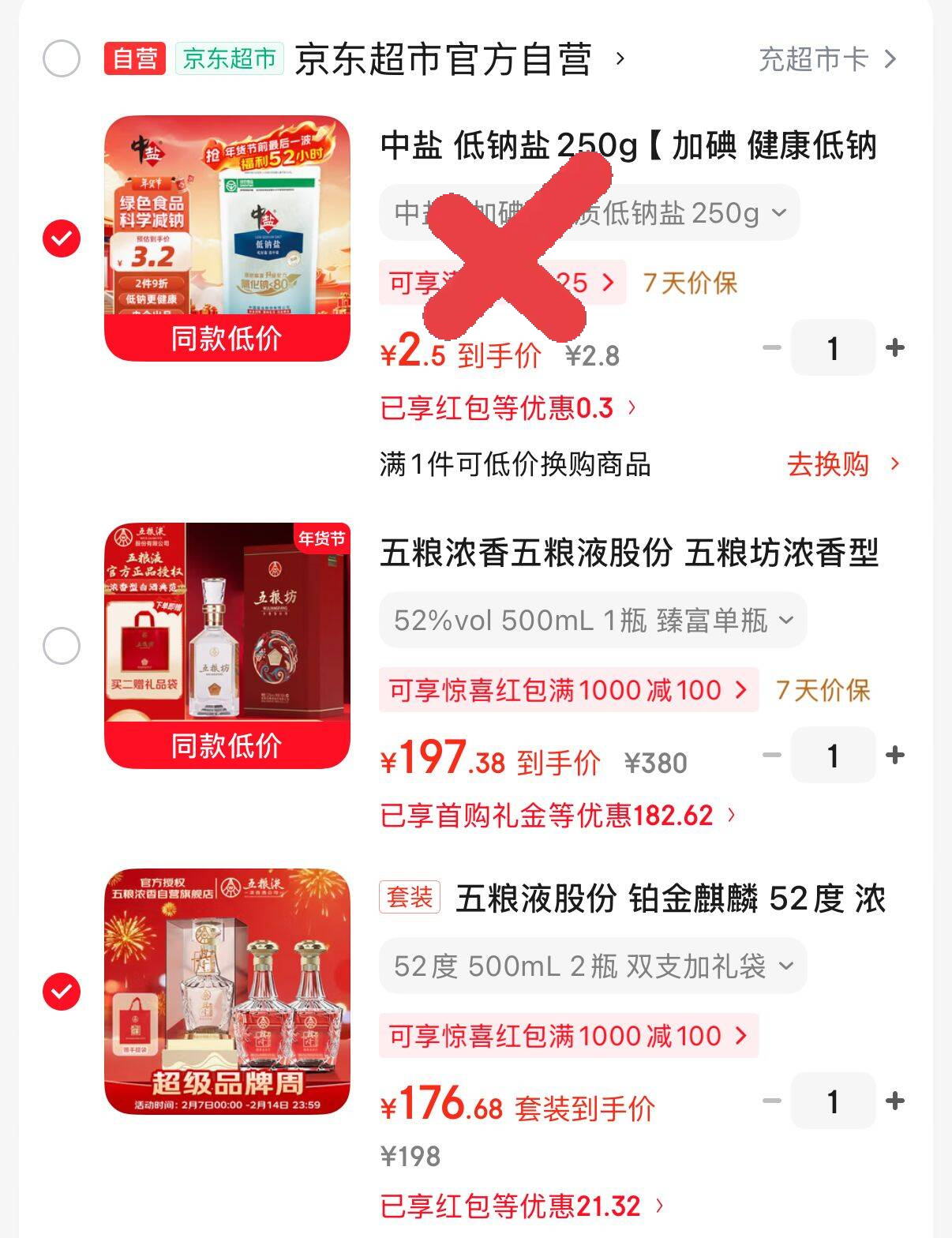Image resolution: width=952 pixels, height=1238 pixels.
Task: Open the 中盐 低钠盐 product image
Action: [227, 238]
